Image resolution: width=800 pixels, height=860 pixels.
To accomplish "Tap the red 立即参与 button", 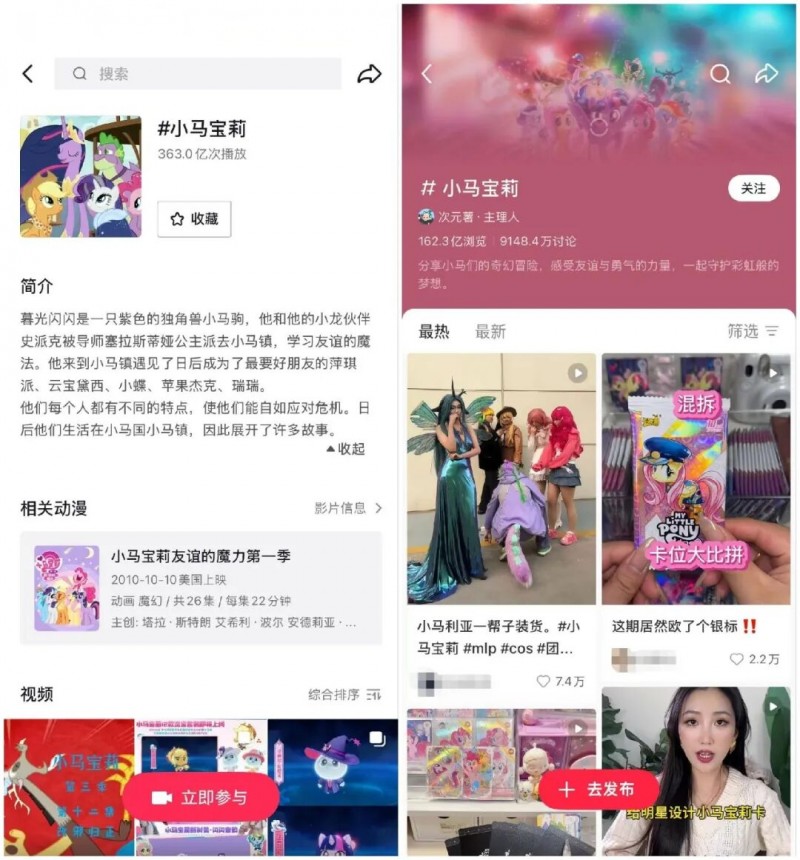I will click(200, 798).
